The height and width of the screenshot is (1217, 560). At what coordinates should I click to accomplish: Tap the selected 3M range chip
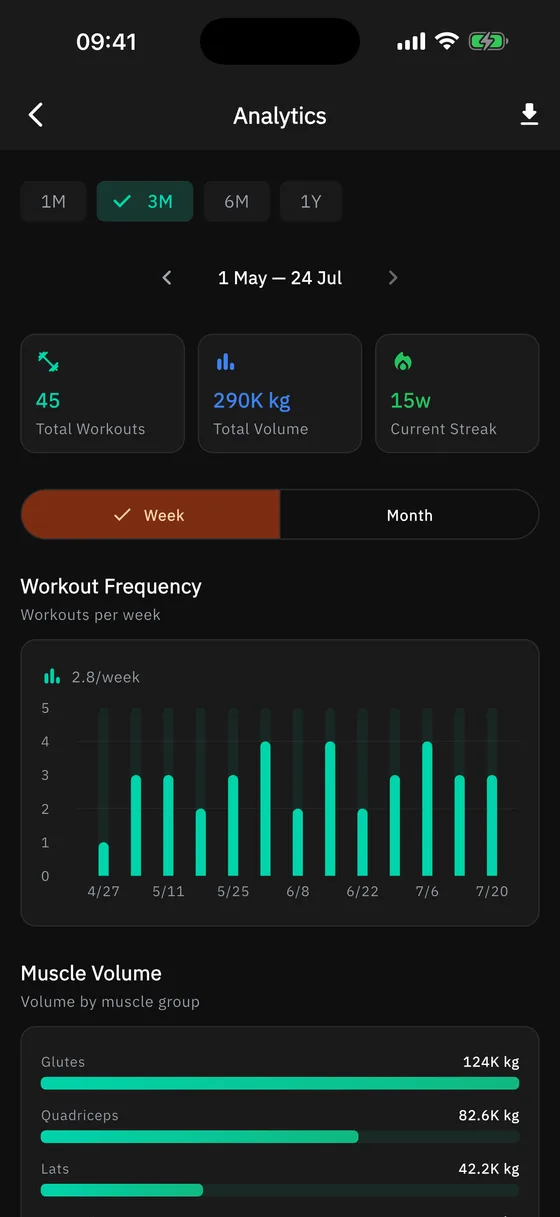[x=145, y=201]
